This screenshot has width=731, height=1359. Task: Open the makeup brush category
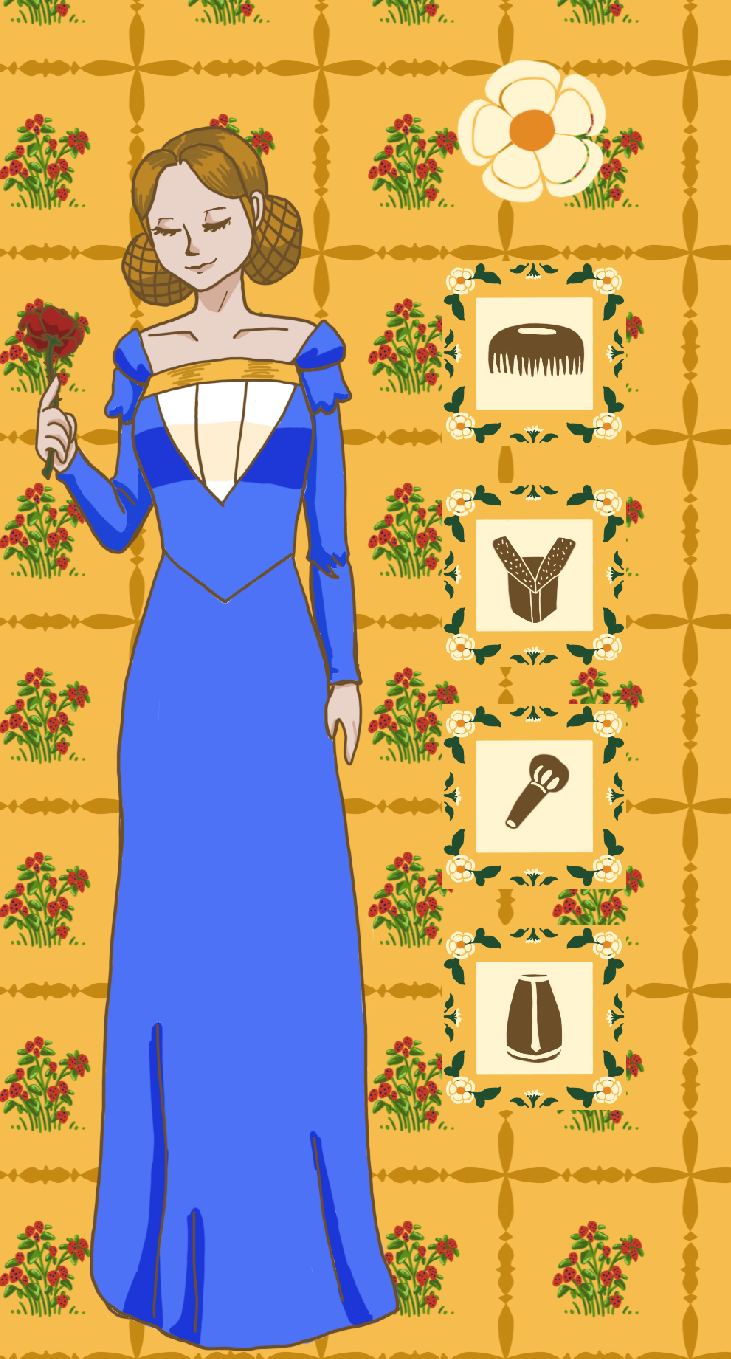[x=534, y=797]
